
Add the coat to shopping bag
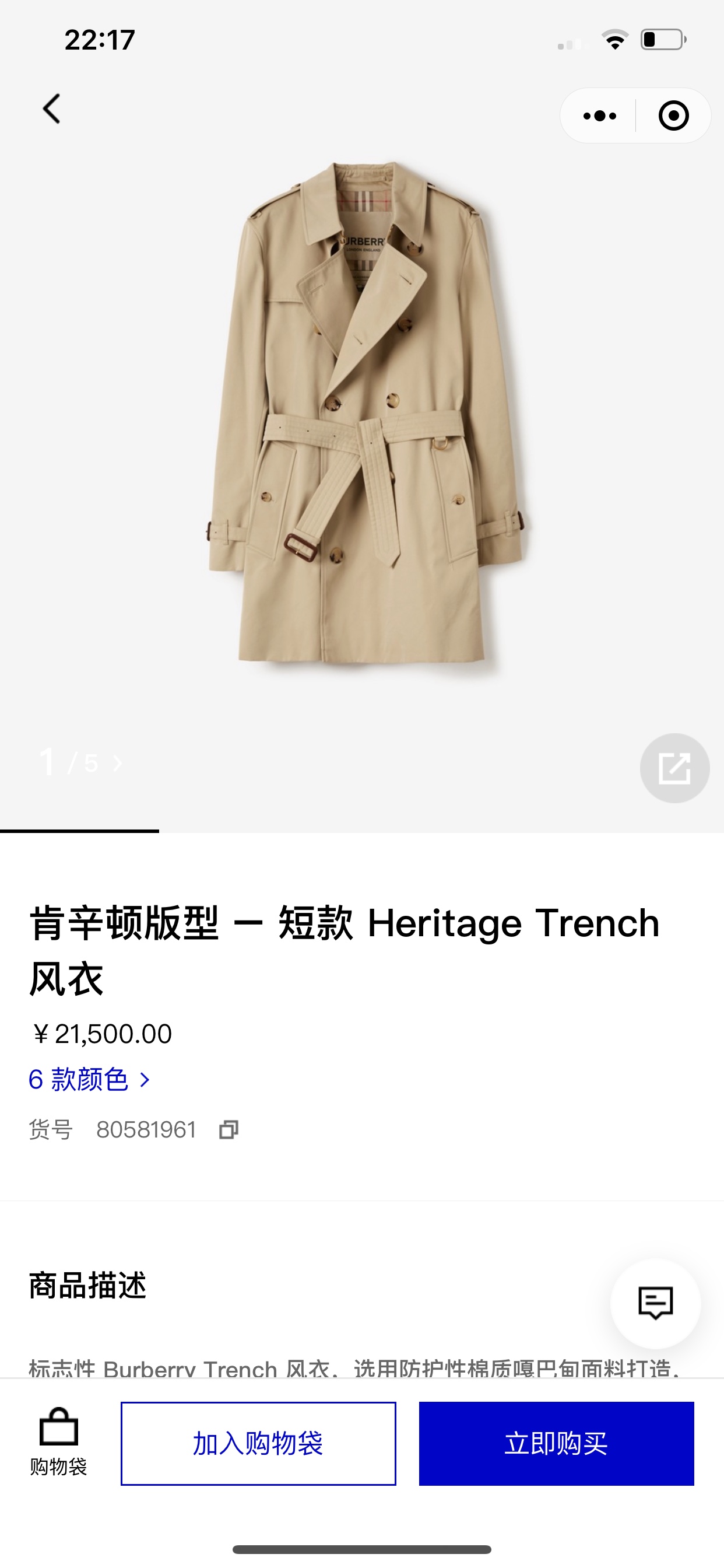[258, 1443]
